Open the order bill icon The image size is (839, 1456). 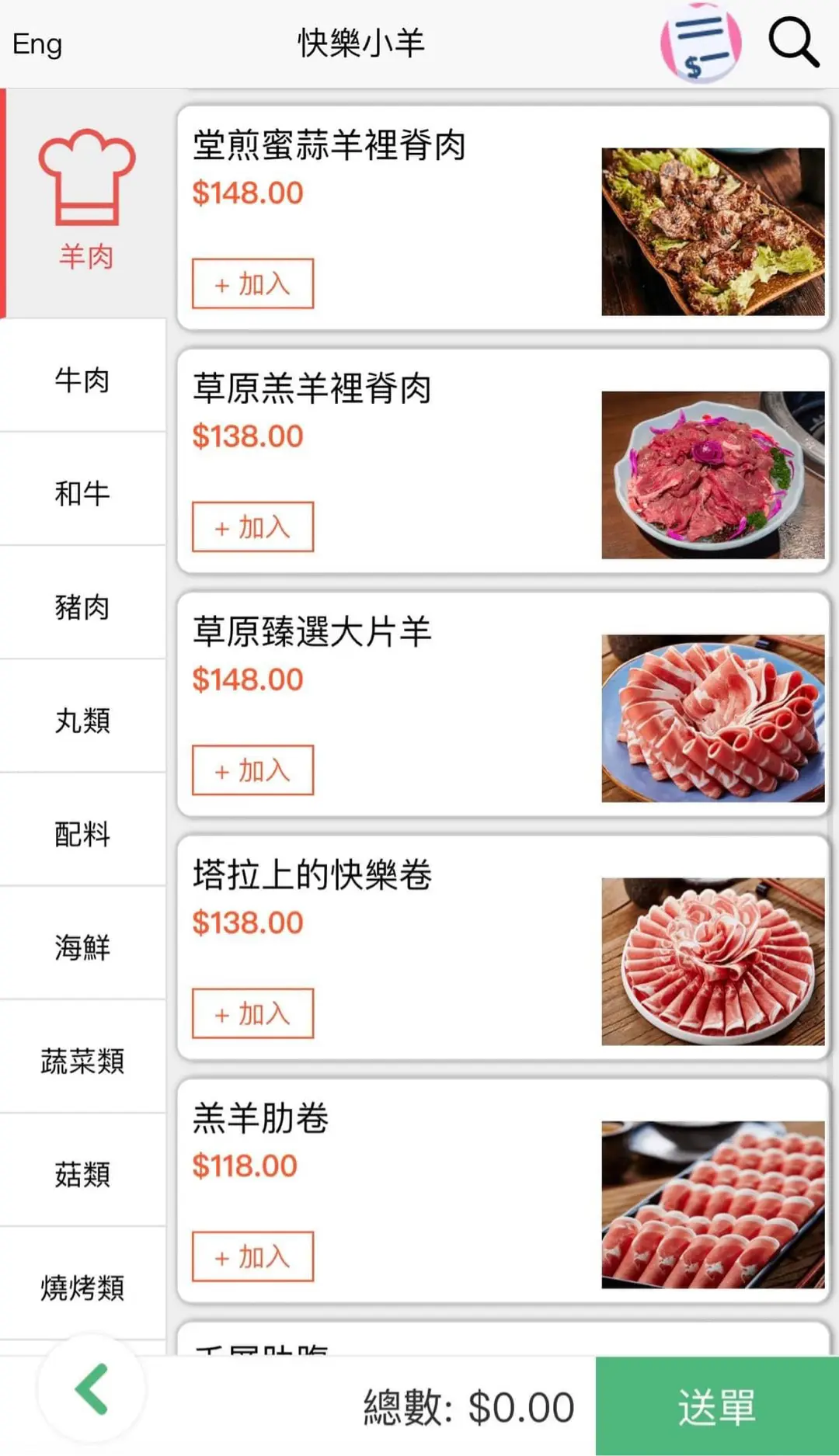(x=700, y=43)
